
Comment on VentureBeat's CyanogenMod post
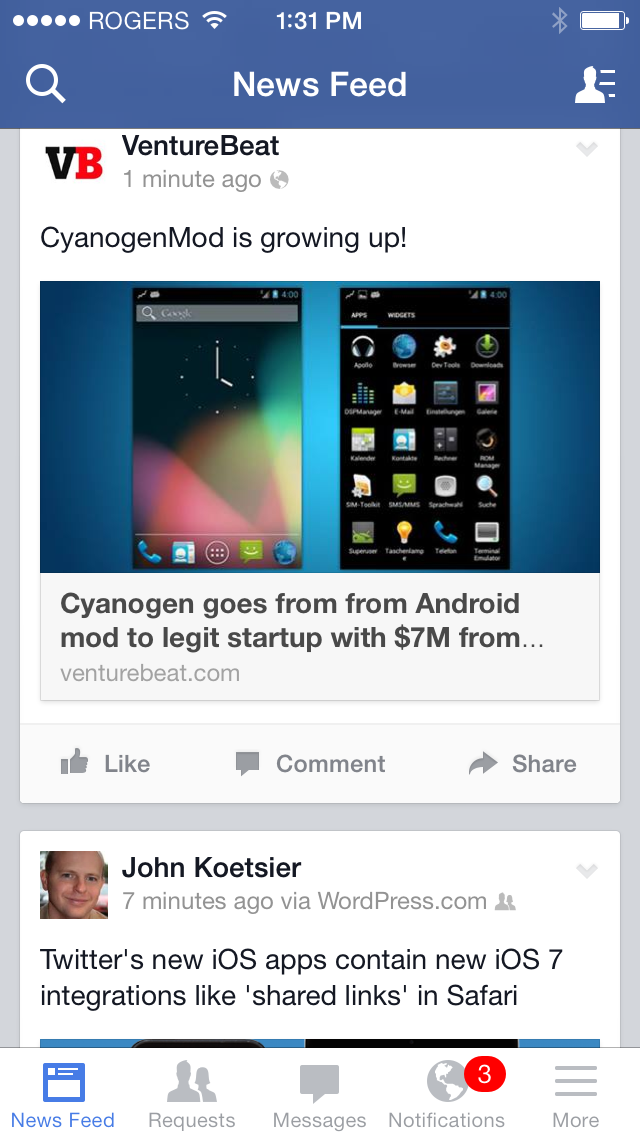point(310,764)
